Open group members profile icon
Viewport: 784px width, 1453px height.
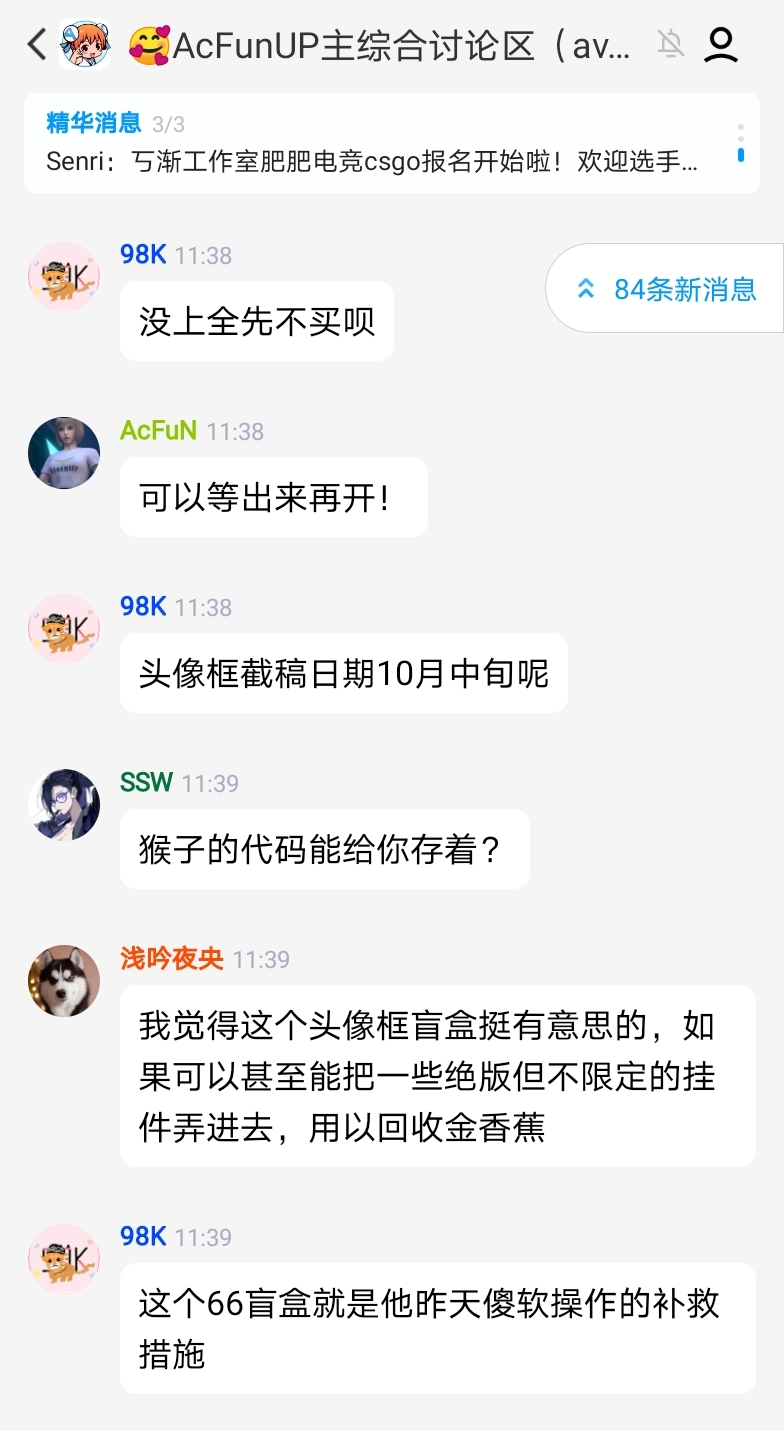coord(720,45)
